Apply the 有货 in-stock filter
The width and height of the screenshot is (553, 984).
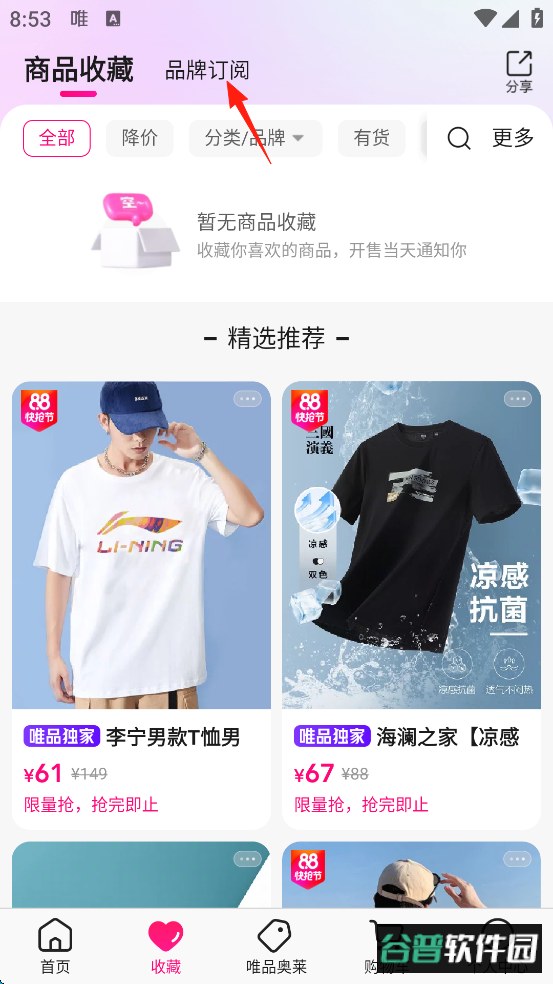tap(372, 138)
